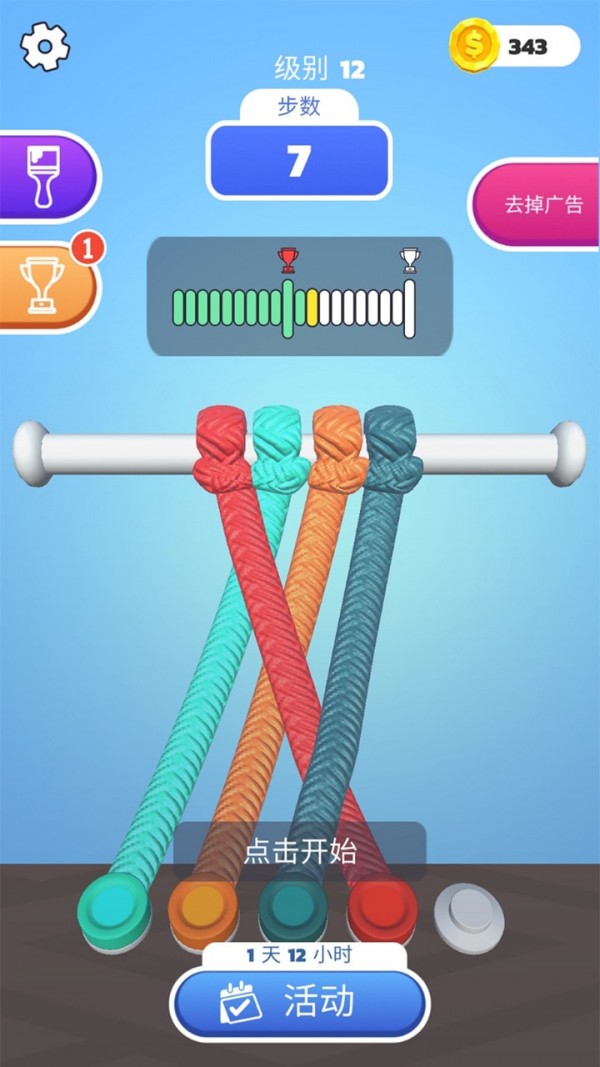Open the gold coin balance
The image size is (600, 1067).
point(514,46)
